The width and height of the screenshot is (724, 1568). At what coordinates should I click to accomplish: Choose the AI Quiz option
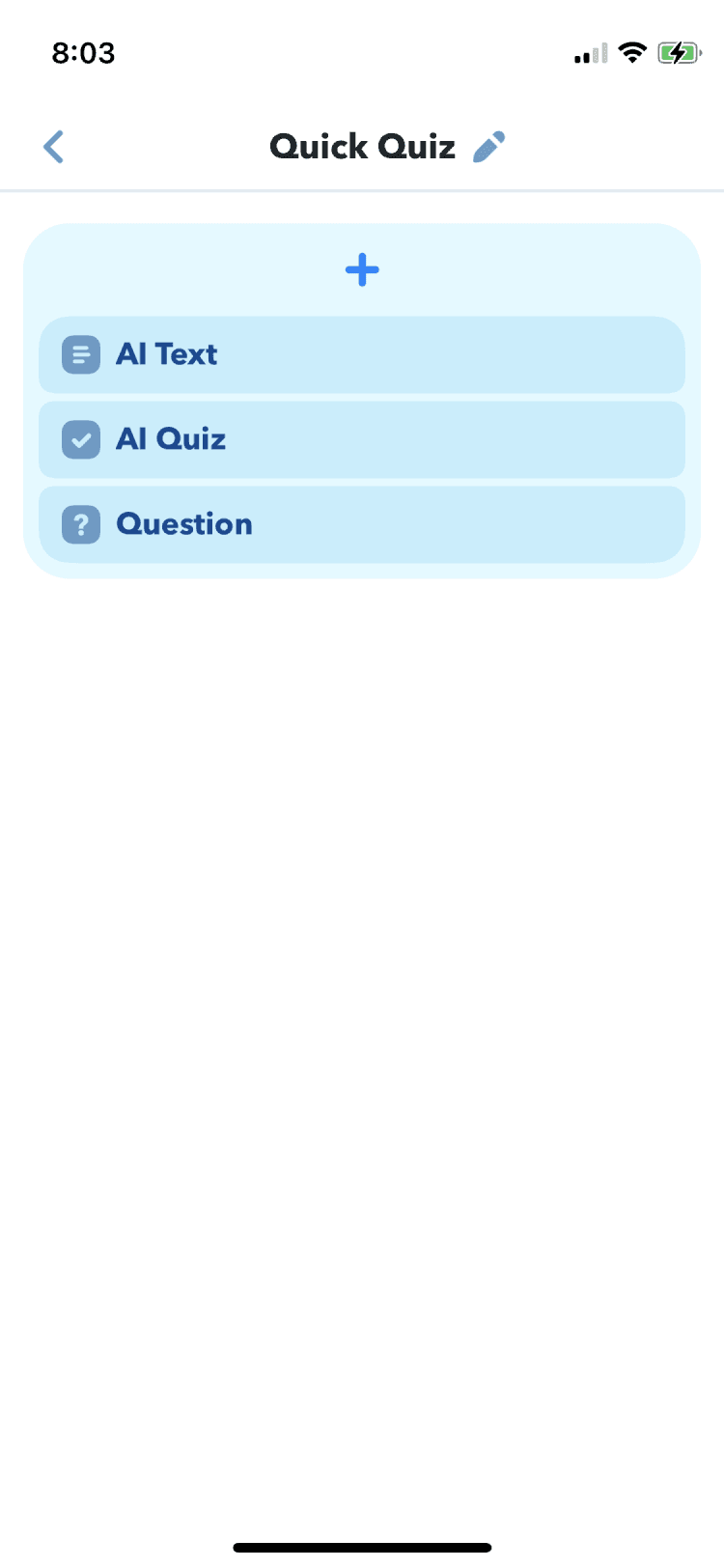point(361,439)
